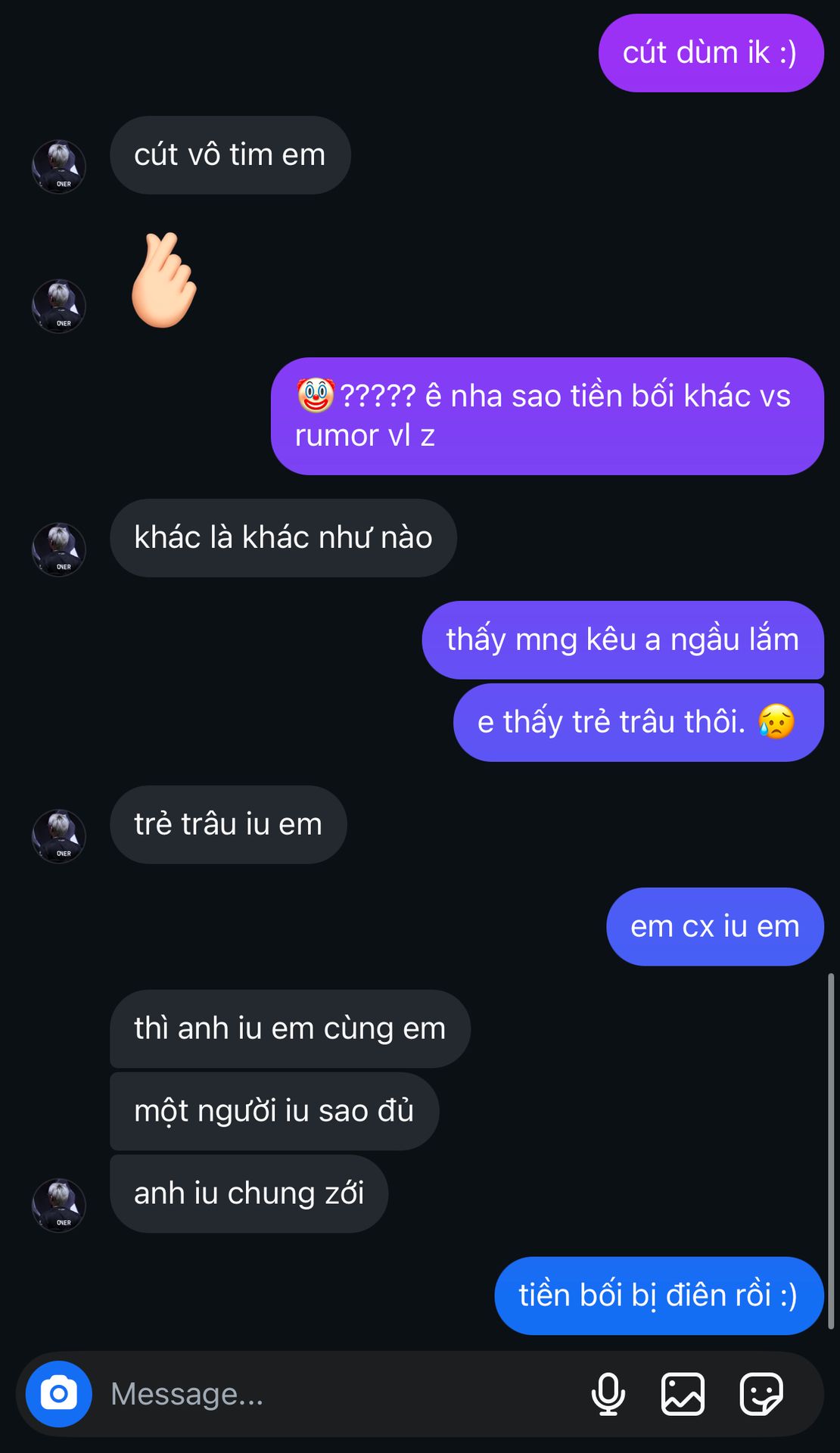This screenshot has height=1453, width=840.
Task: Tap the avatar next to "anh iu chung zới"
Action: (59, 1205)
